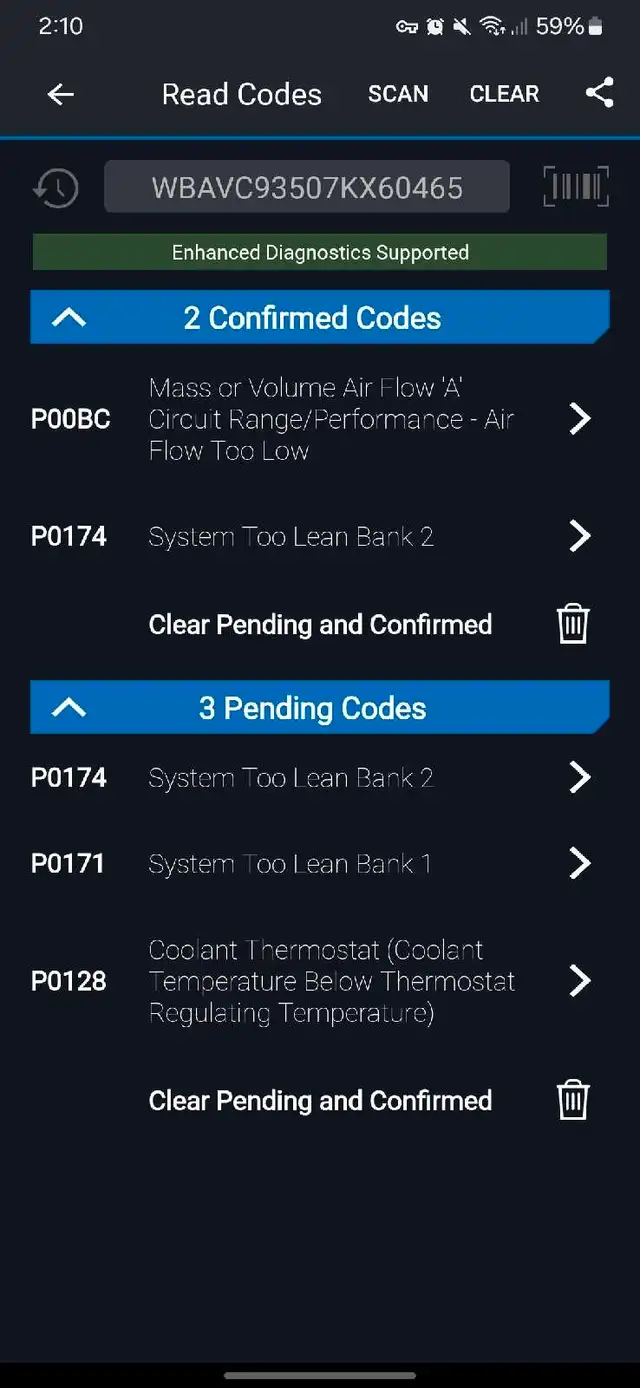This screenshot has width=640, height=1388.
Task: Tap trash icon under Pending Codes
Action: pyautogui.click(x=573, y=1101)
